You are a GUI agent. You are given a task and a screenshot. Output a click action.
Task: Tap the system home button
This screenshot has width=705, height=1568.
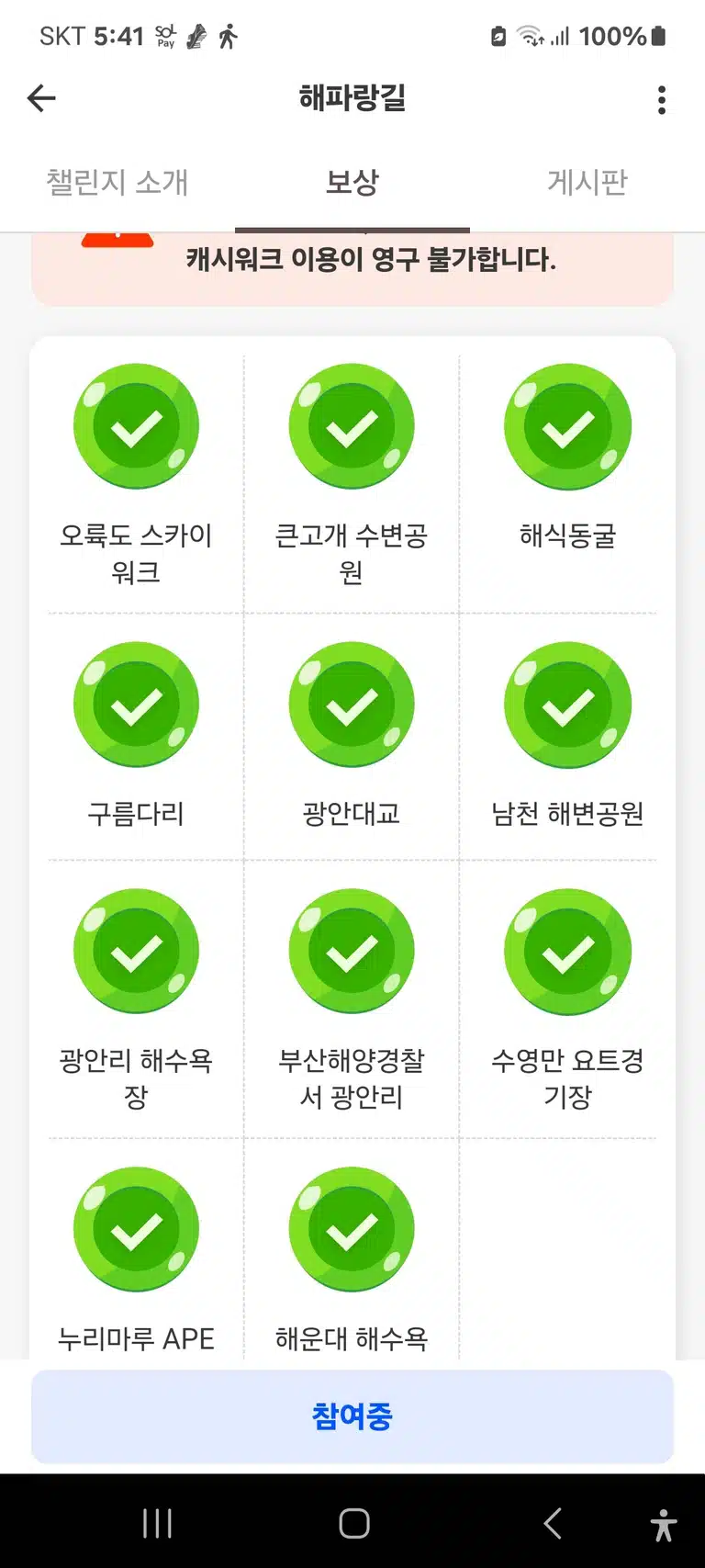[x=353, y=1523]
